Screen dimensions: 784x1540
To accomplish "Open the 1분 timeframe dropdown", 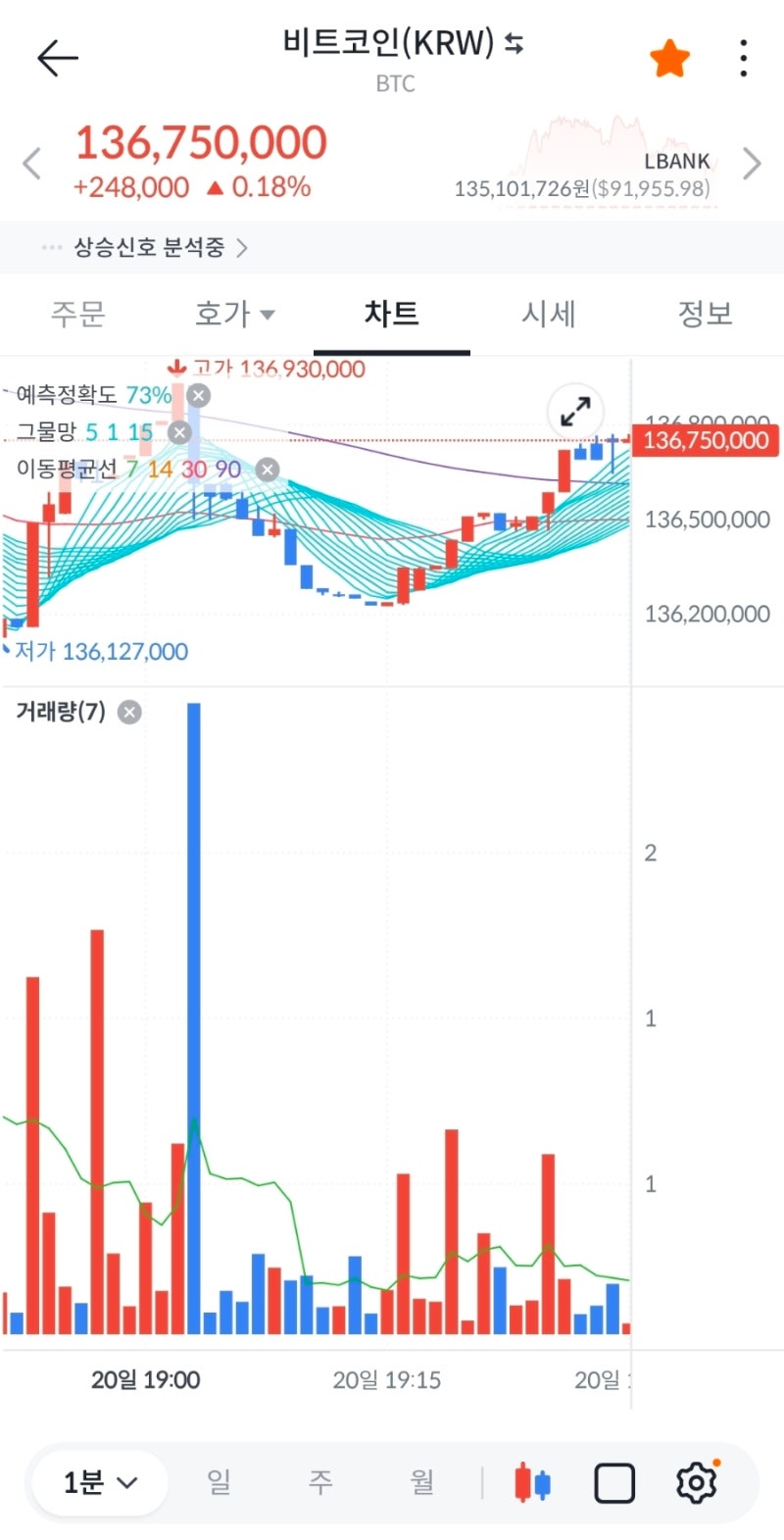I will 97,1482.
